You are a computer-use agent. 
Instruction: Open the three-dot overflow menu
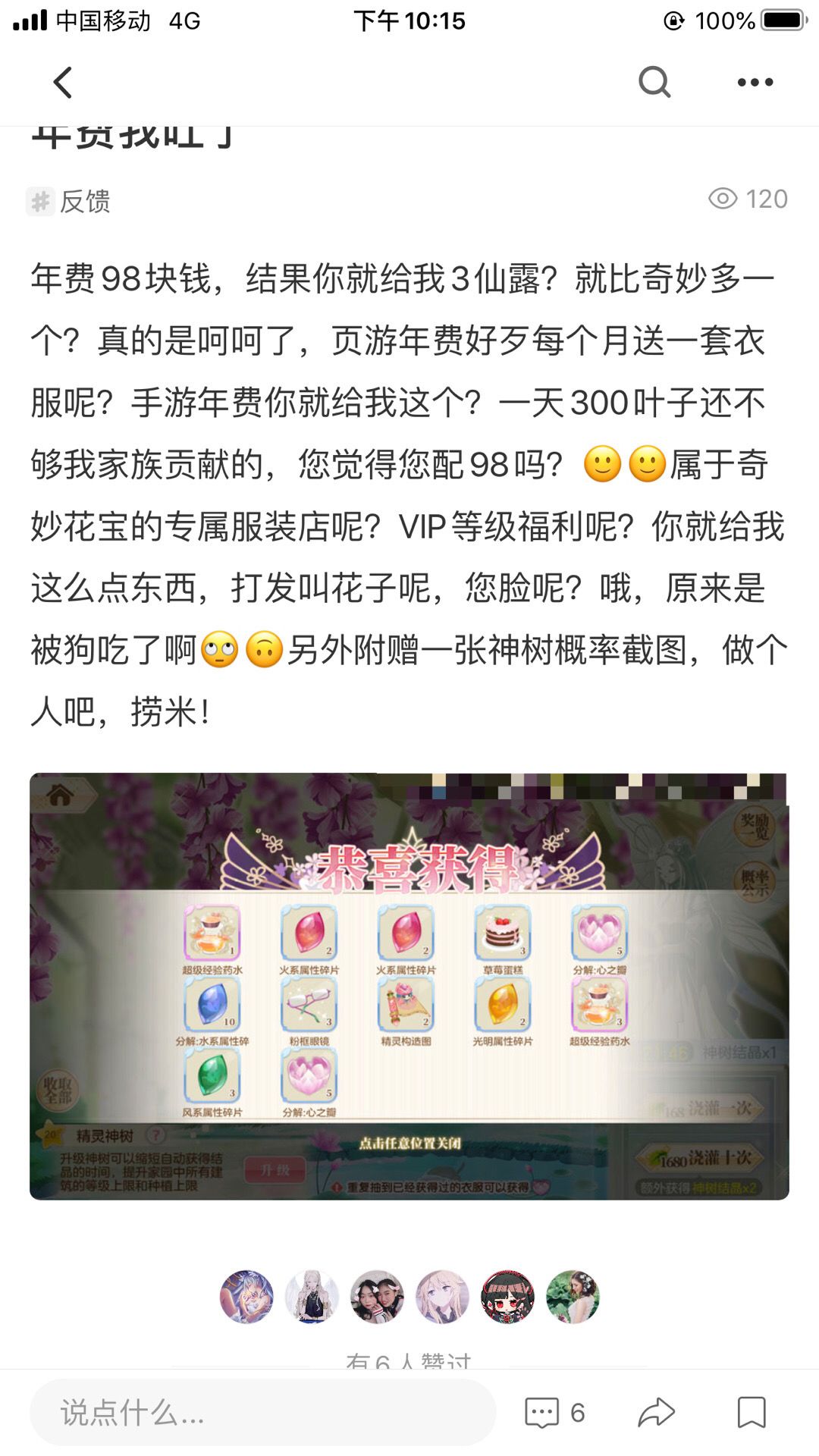pyautogui.click(x=755, y=82)
